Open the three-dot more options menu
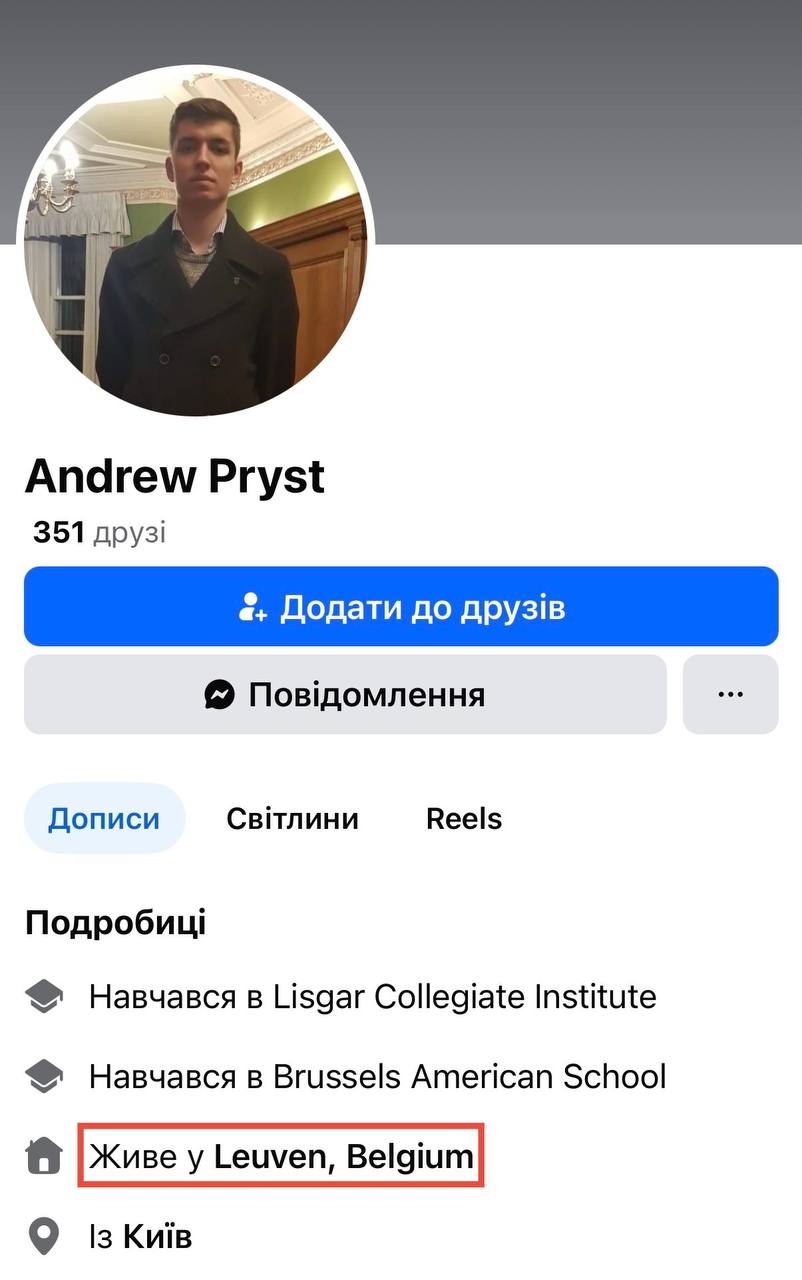Viewport: 802px width, 1280px height. point(730,695)
